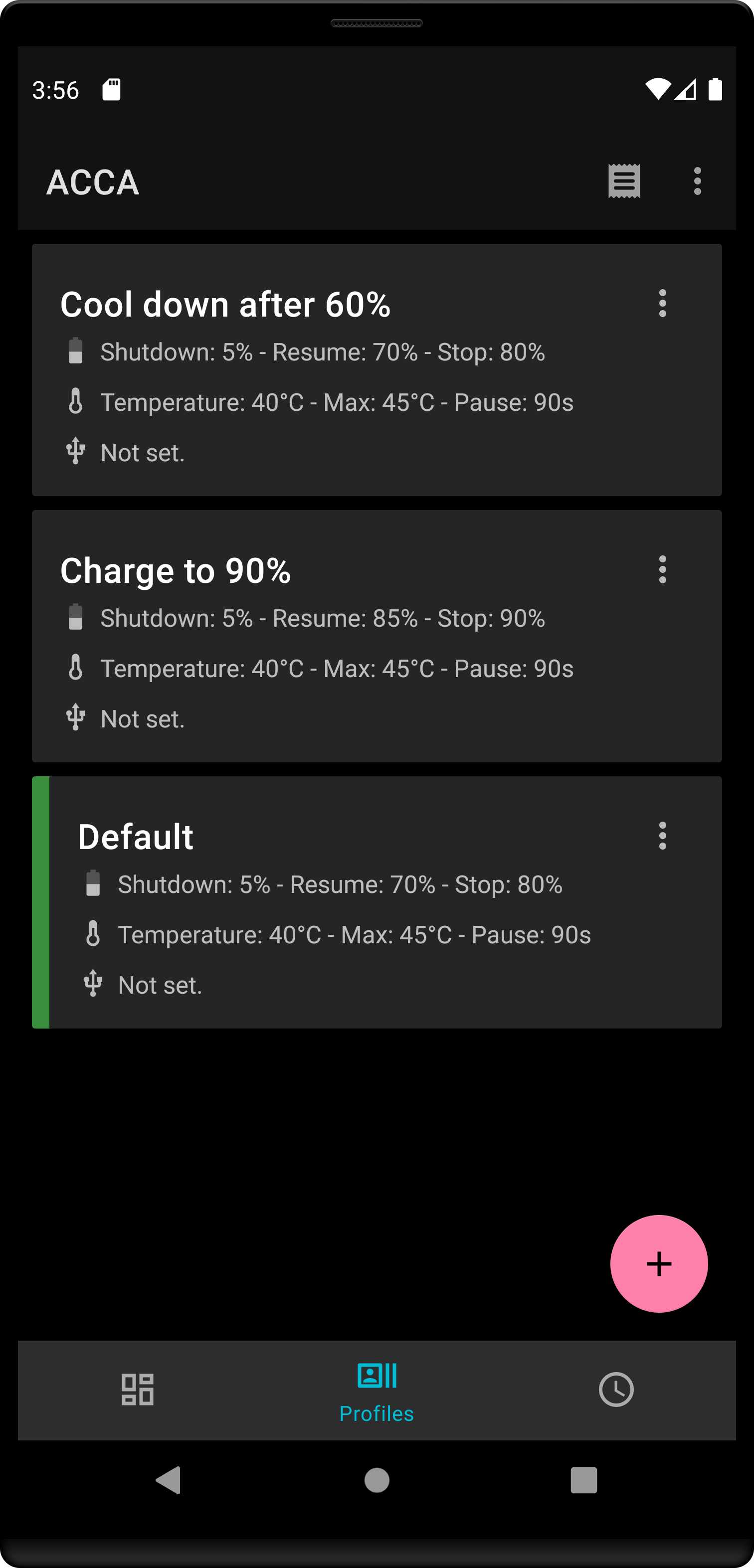Open options for the Default profile

(662, 836)
